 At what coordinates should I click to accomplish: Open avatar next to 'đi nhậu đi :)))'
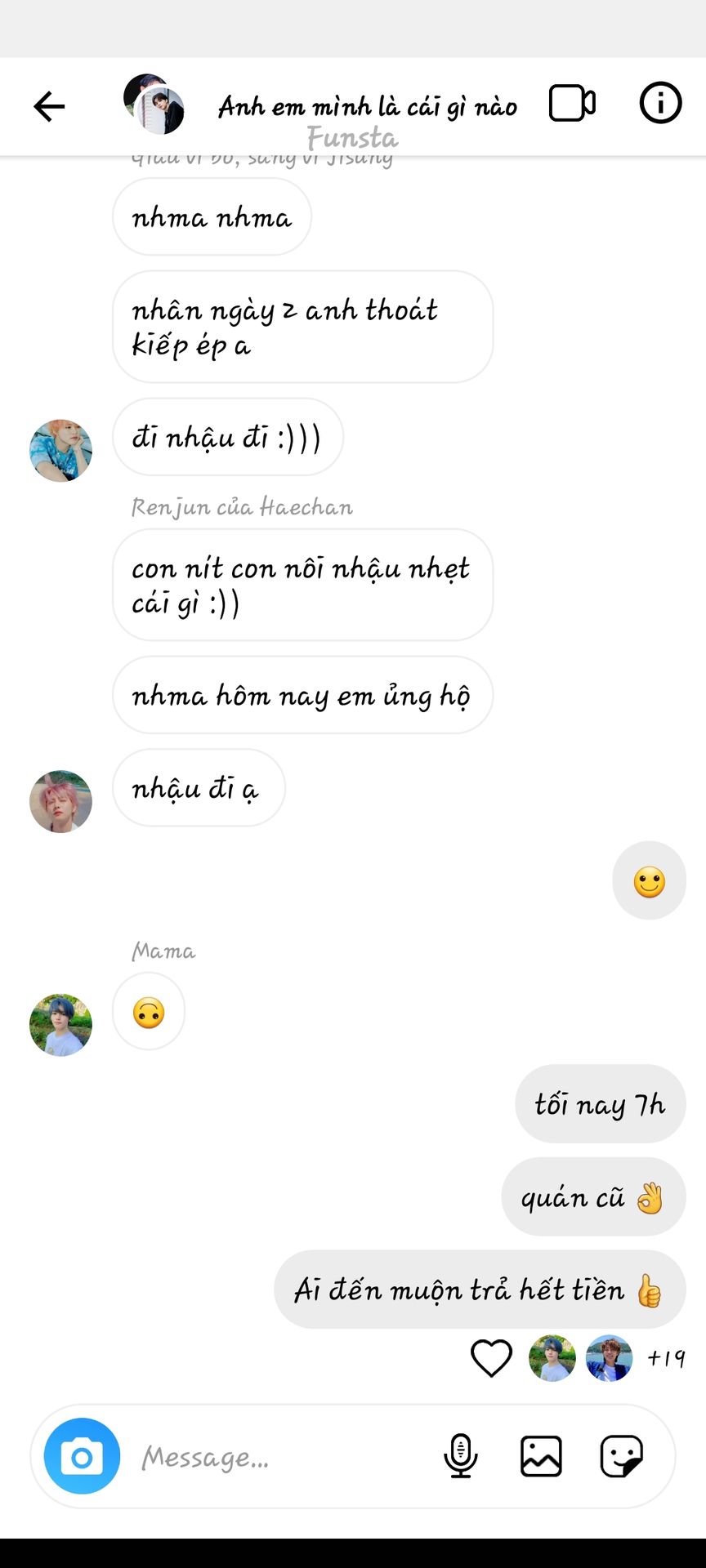tap(60, 451)
